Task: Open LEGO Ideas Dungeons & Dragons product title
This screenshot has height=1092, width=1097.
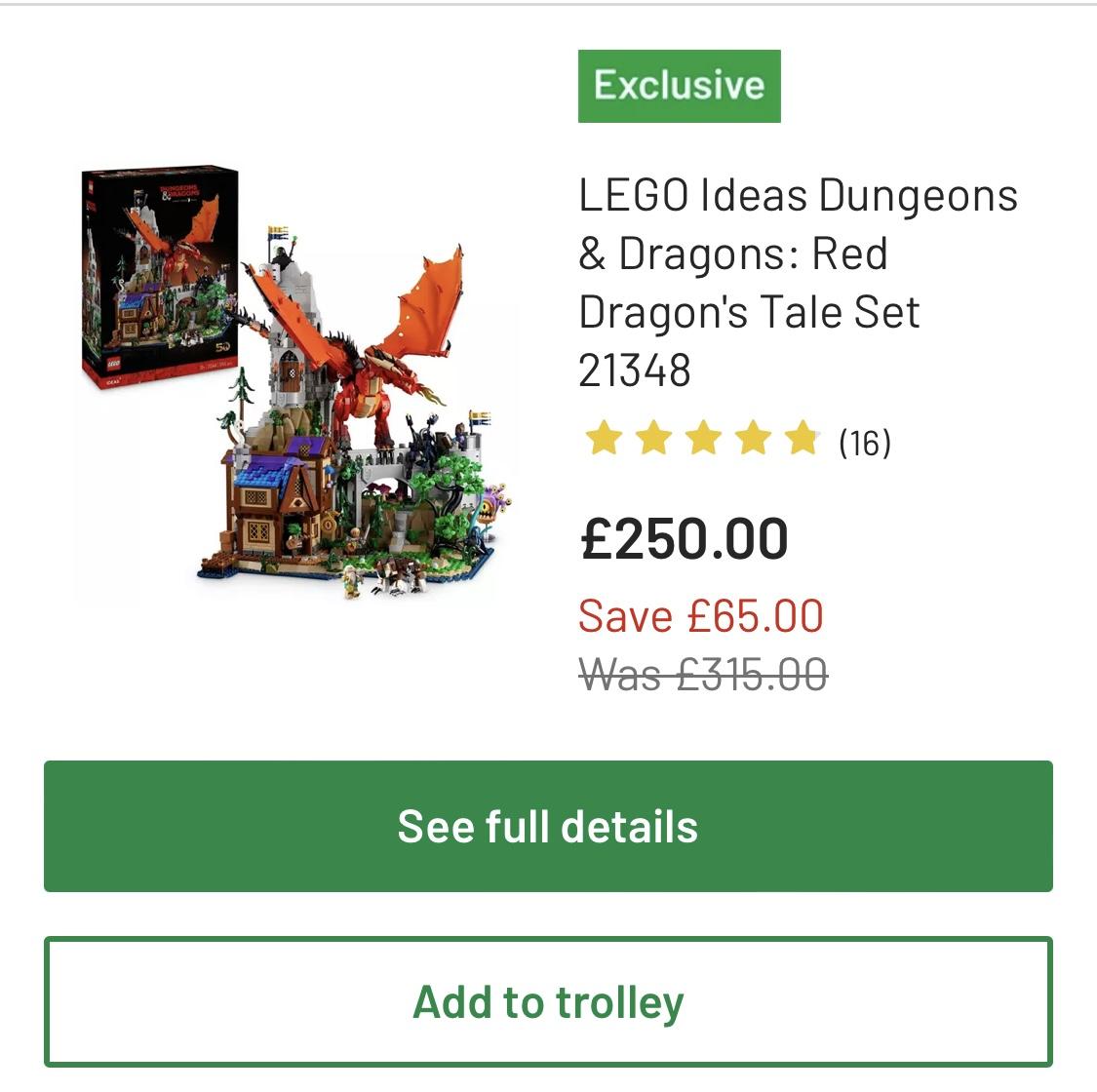Action: click(x=797, y=283)
